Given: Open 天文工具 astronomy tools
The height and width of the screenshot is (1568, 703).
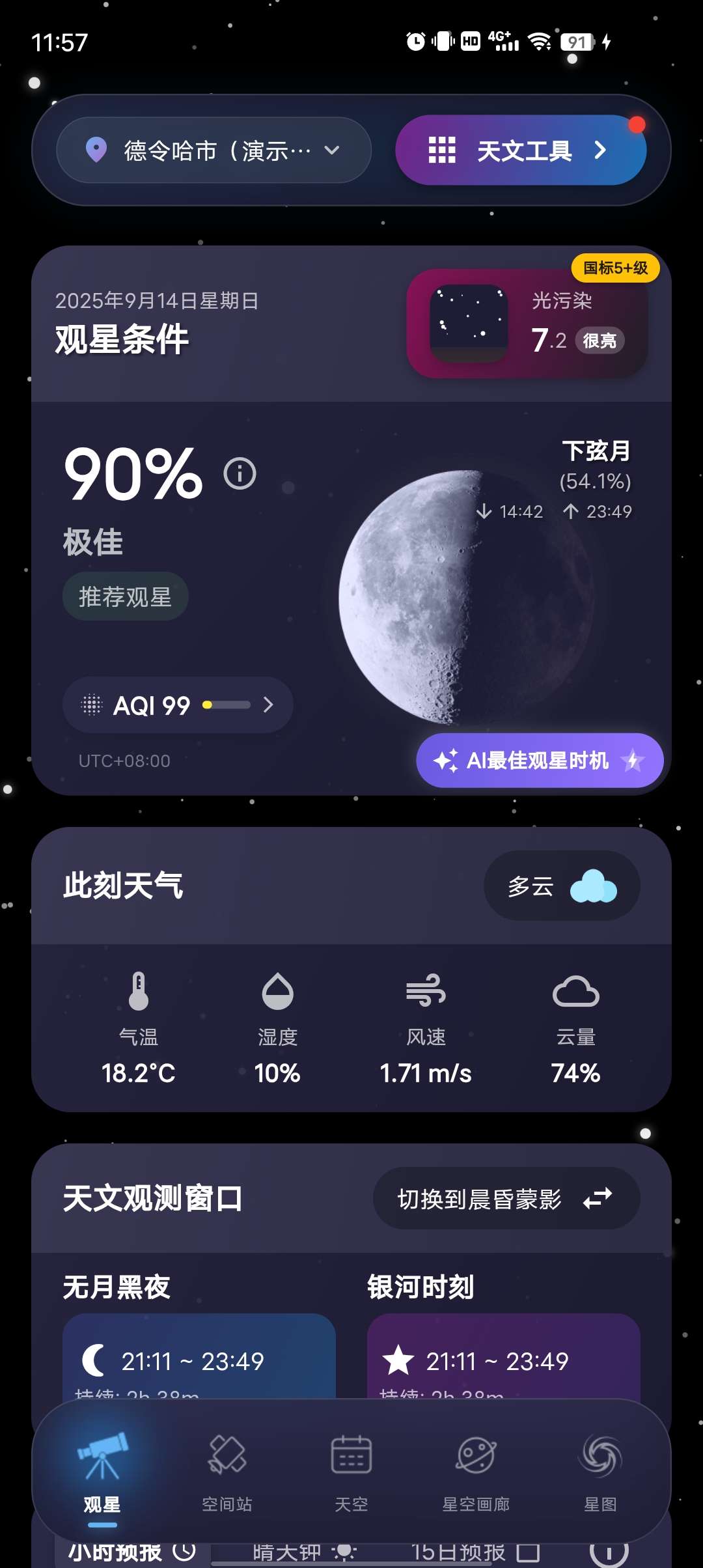Looking at the screenshot, I should click(521, 150).
